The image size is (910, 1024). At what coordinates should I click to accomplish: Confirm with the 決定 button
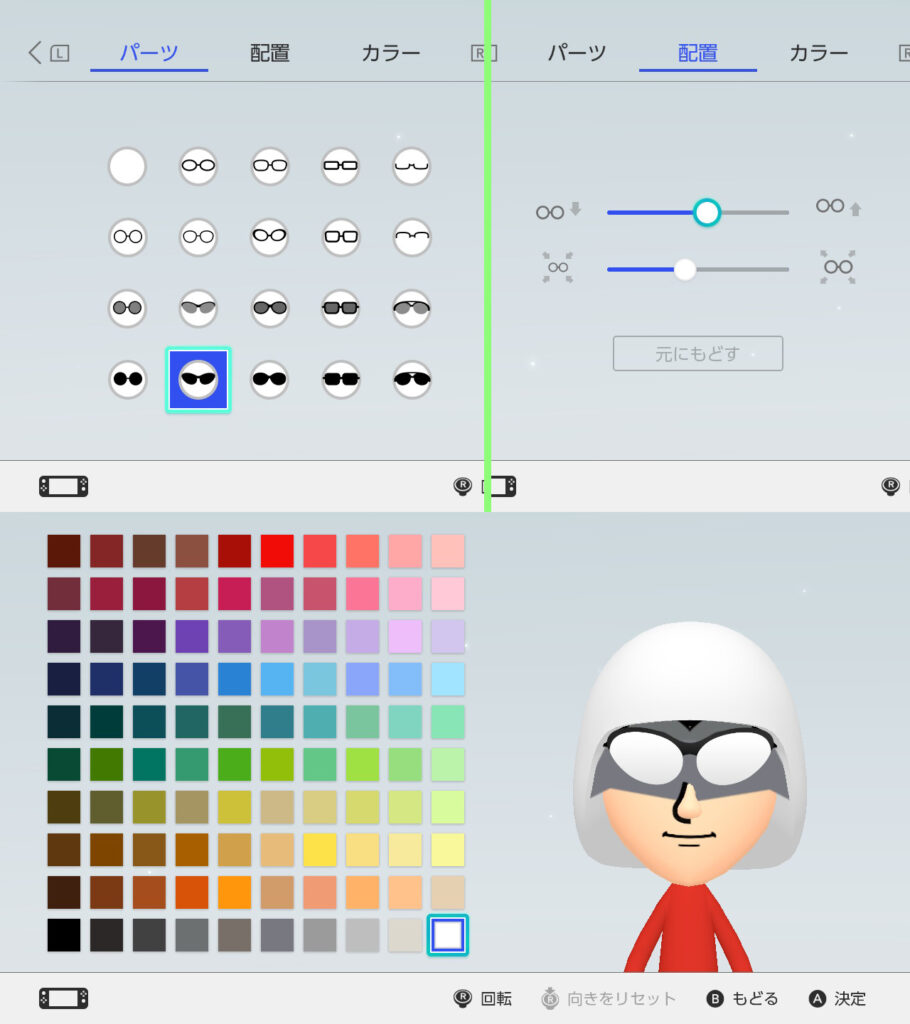838,998
